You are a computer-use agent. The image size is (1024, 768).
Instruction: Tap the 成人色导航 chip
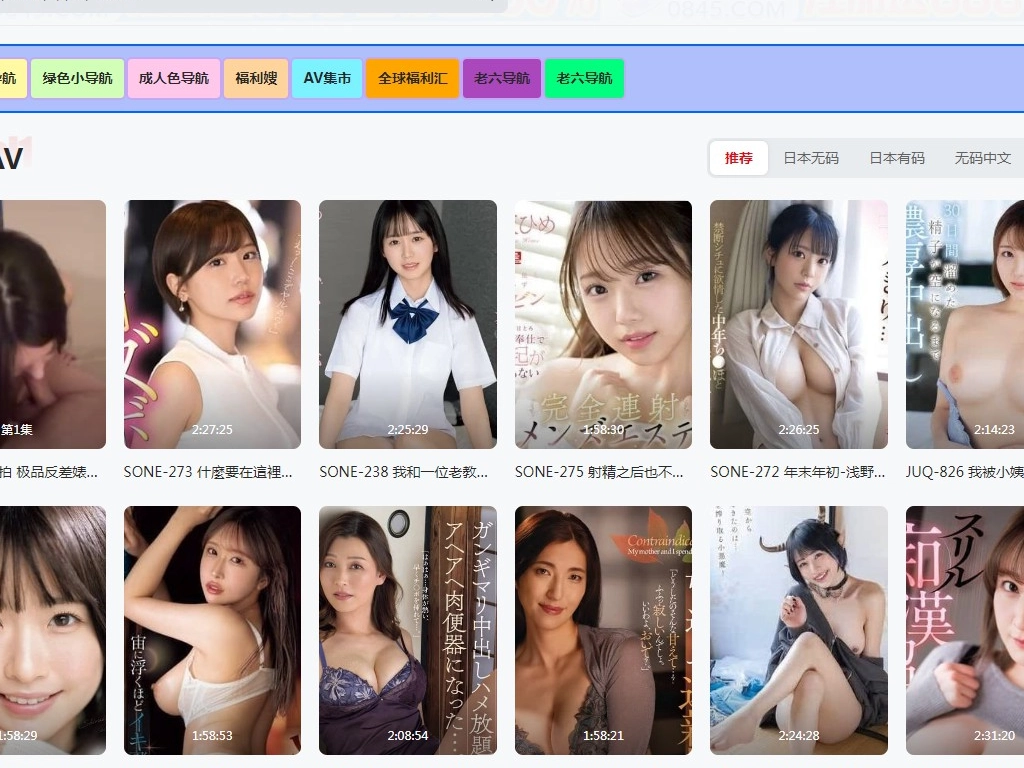pos(173,78)
